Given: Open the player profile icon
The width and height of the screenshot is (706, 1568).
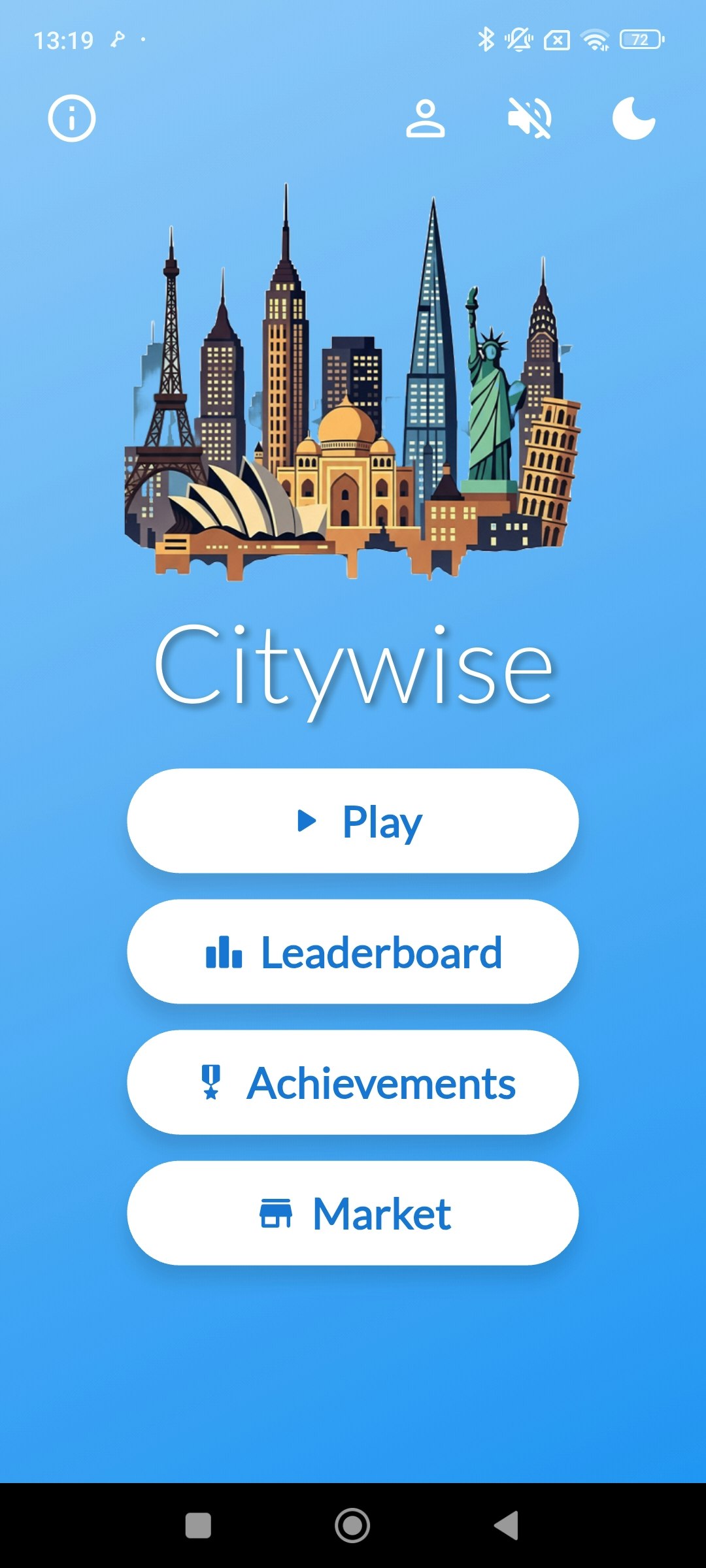Looking at the screenshot, I should (426, 118).
